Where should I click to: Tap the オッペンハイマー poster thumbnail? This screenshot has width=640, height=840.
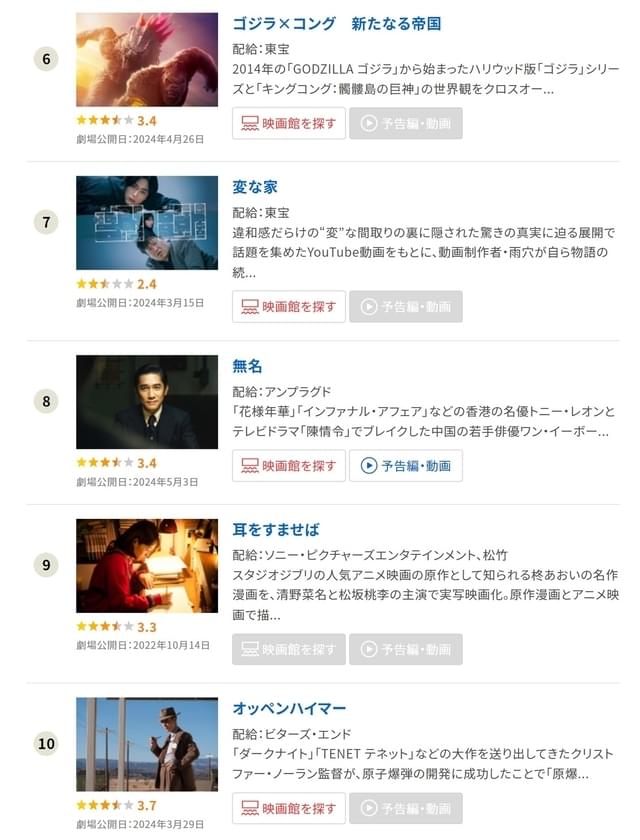coord(147,744)
